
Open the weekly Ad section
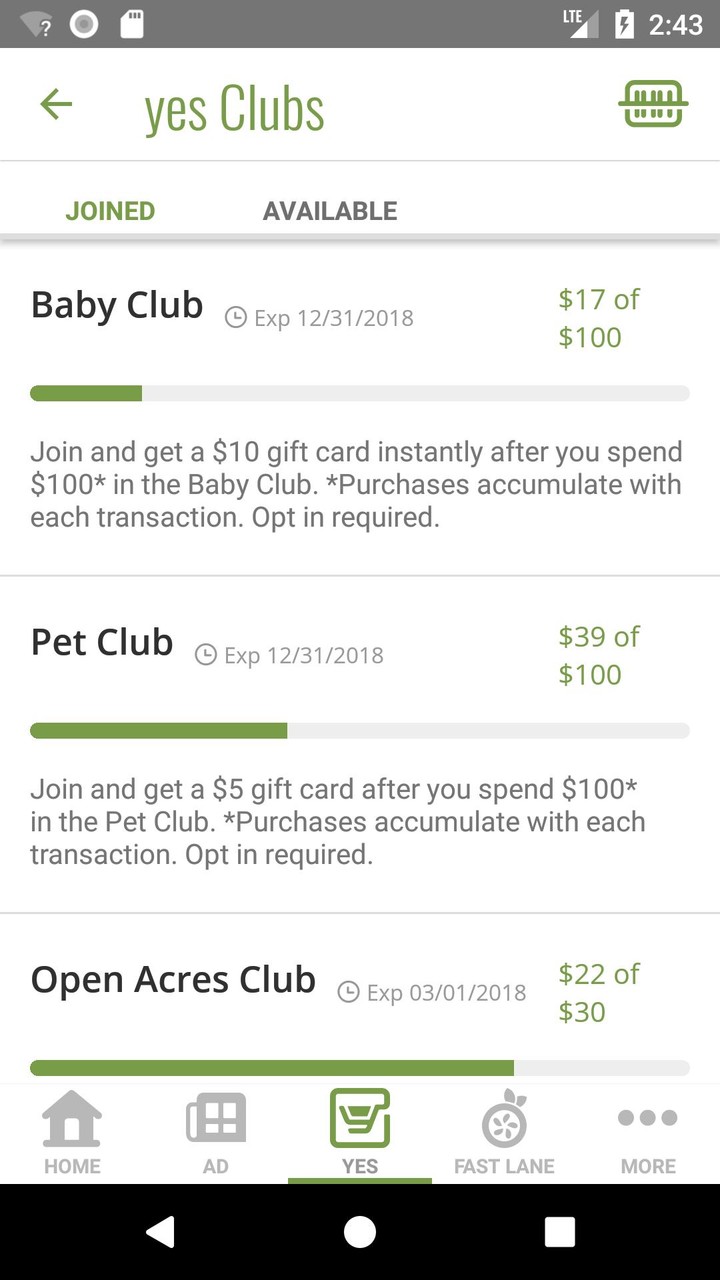tap(216, 1131)
